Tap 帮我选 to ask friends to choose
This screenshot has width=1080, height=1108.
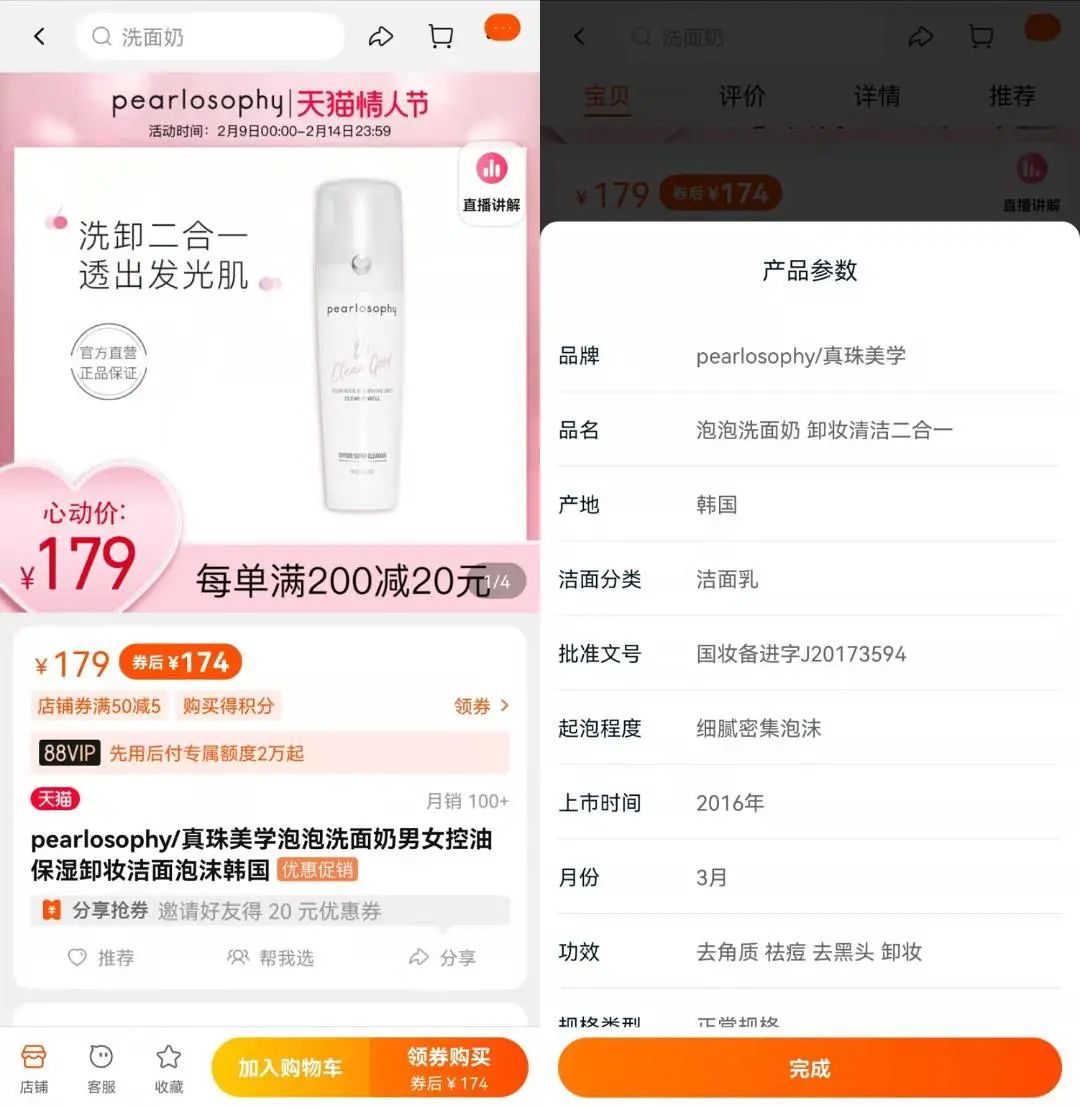(271, 957)
